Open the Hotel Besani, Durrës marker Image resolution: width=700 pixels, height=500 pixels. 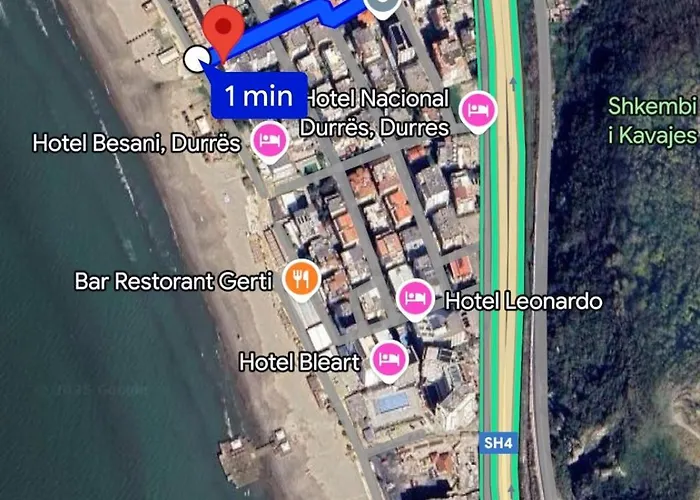click(x=268, y=140)
